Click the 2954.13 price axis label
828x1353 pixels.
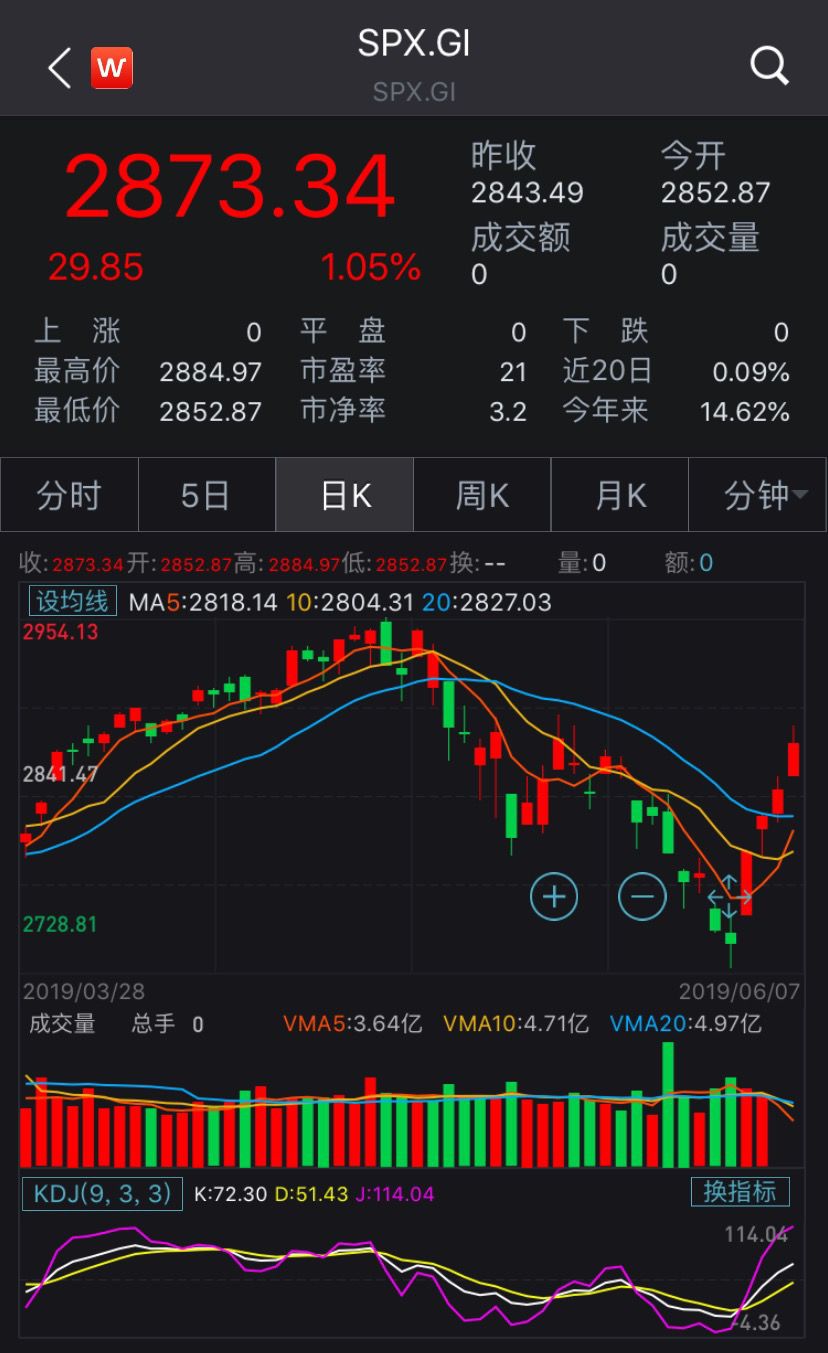tap(60, 632)
